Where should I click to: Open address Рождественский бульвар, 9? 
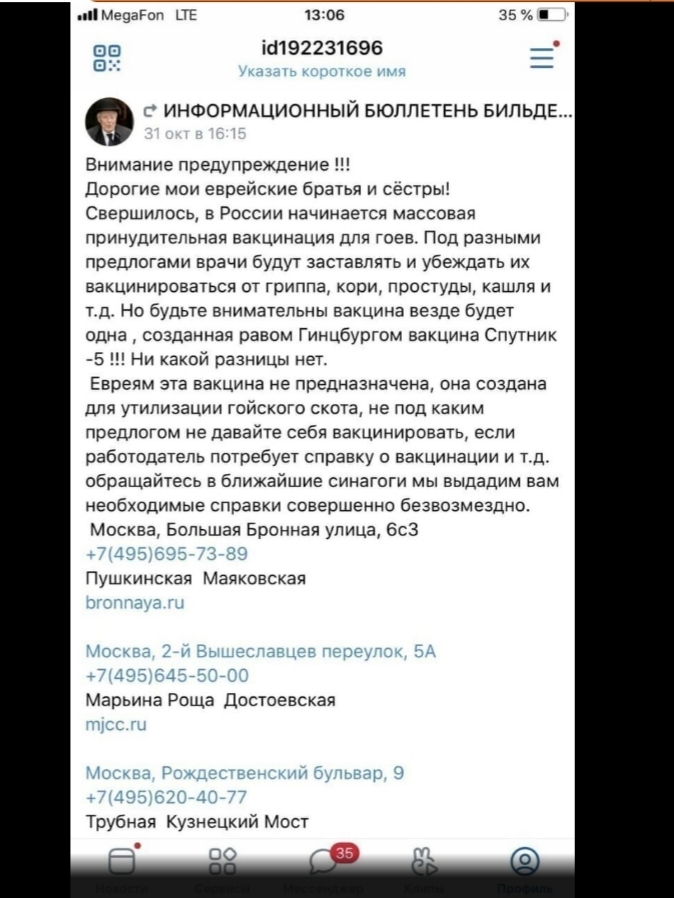coord(245,773)
